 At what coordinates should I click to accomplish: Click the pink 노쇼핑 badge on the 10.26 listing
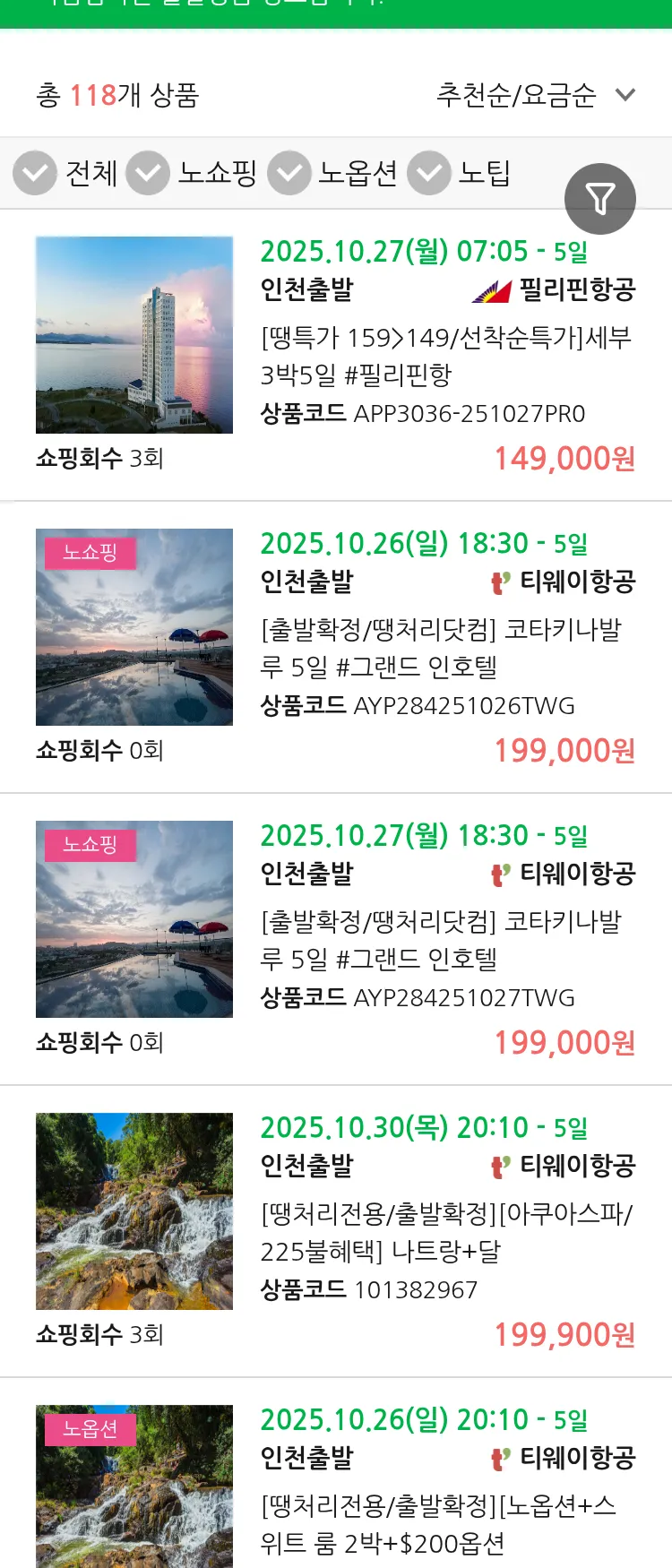pyautogui.click(x=91, y=553)
